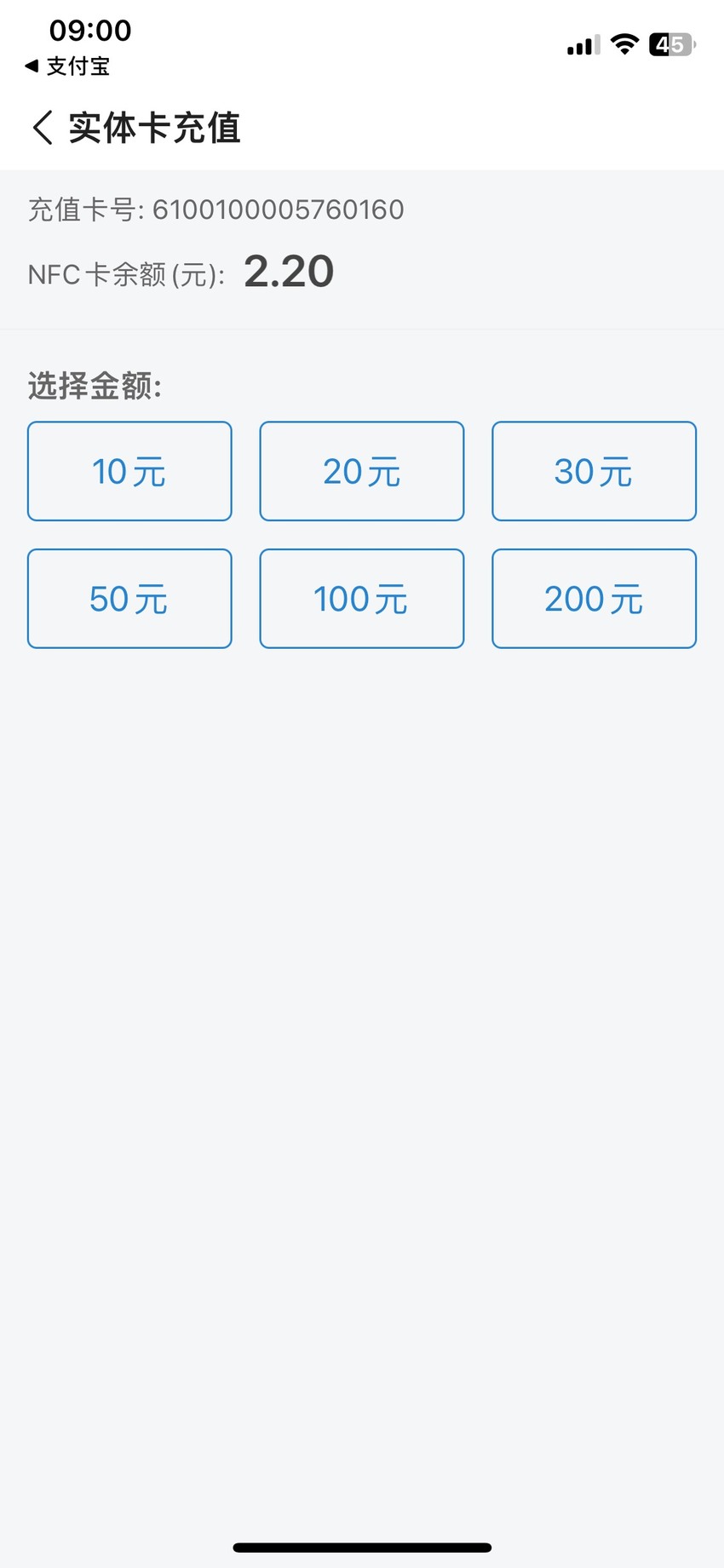This screenshot has height=1568, width=724.
Task: Return to 支付宝 via status bar link
Action: [x=67, y=66]
